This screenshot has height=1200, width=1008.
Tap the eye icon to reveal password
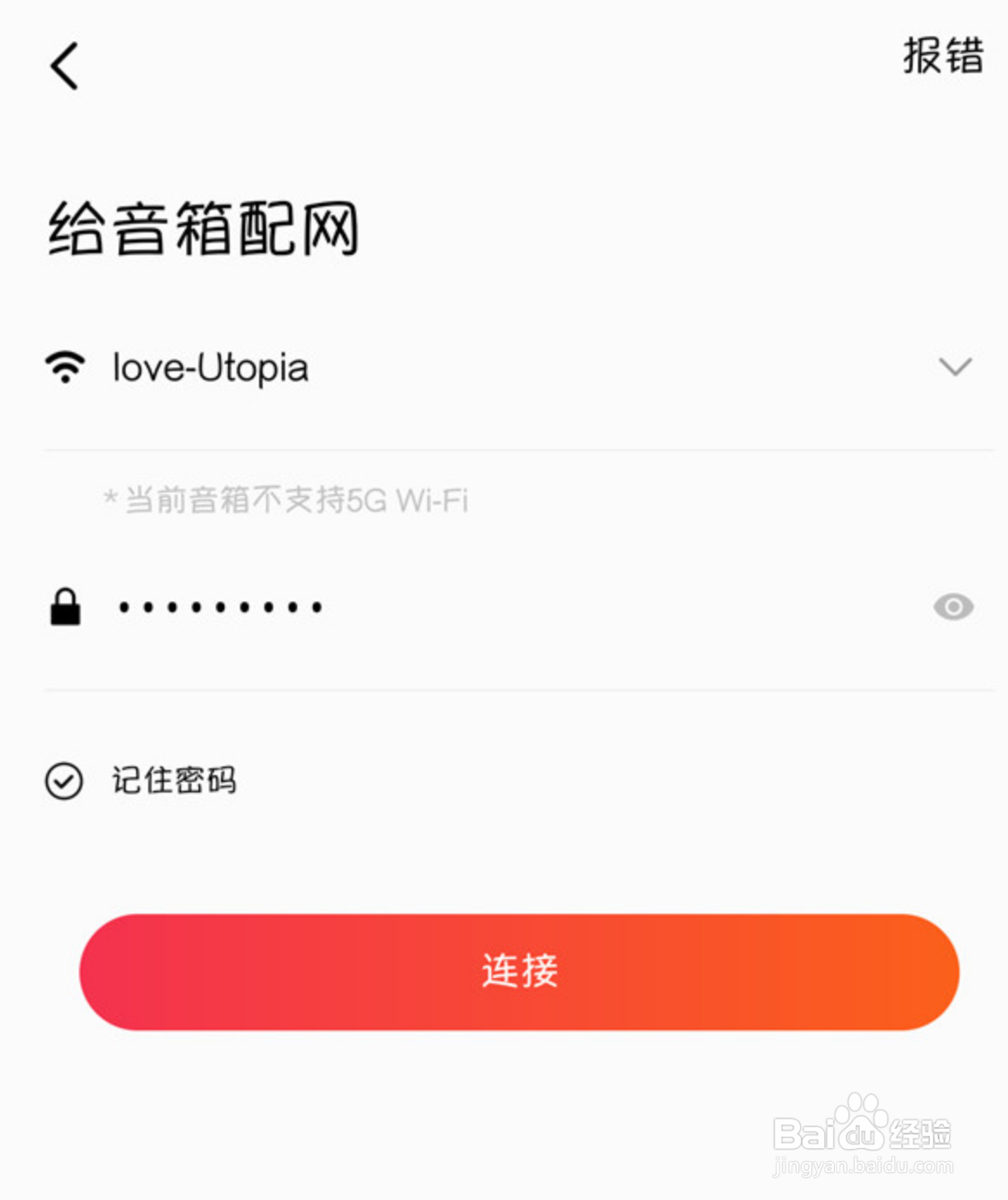pyautogui.click(x=953, y=606)
